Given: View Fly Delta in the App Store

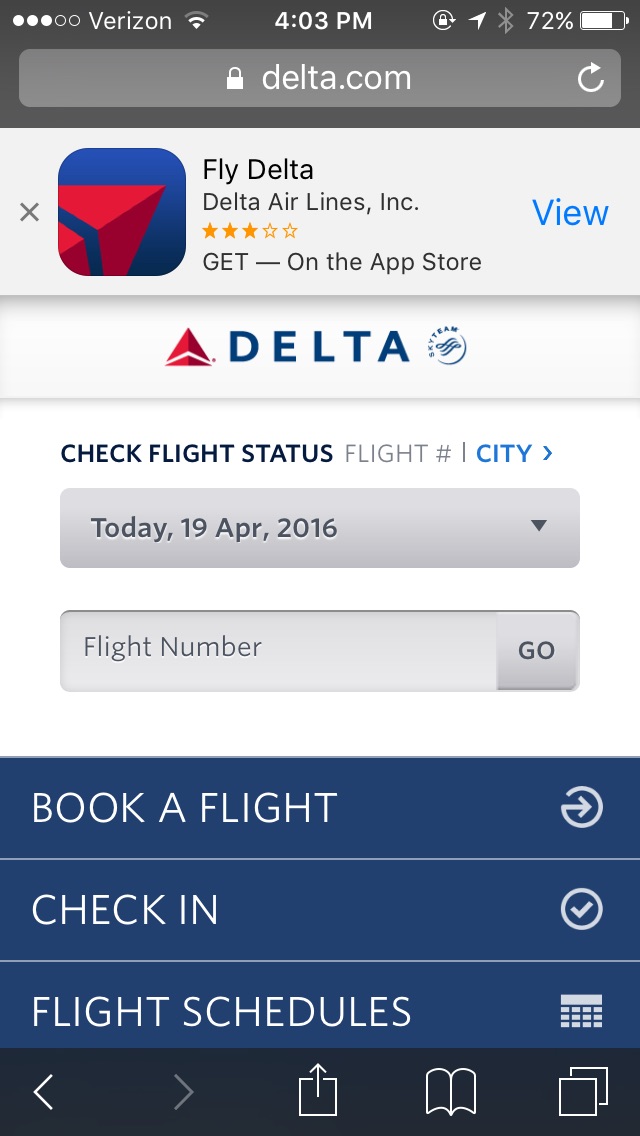Looking at the screenshot, I should [x=569, y=212].
